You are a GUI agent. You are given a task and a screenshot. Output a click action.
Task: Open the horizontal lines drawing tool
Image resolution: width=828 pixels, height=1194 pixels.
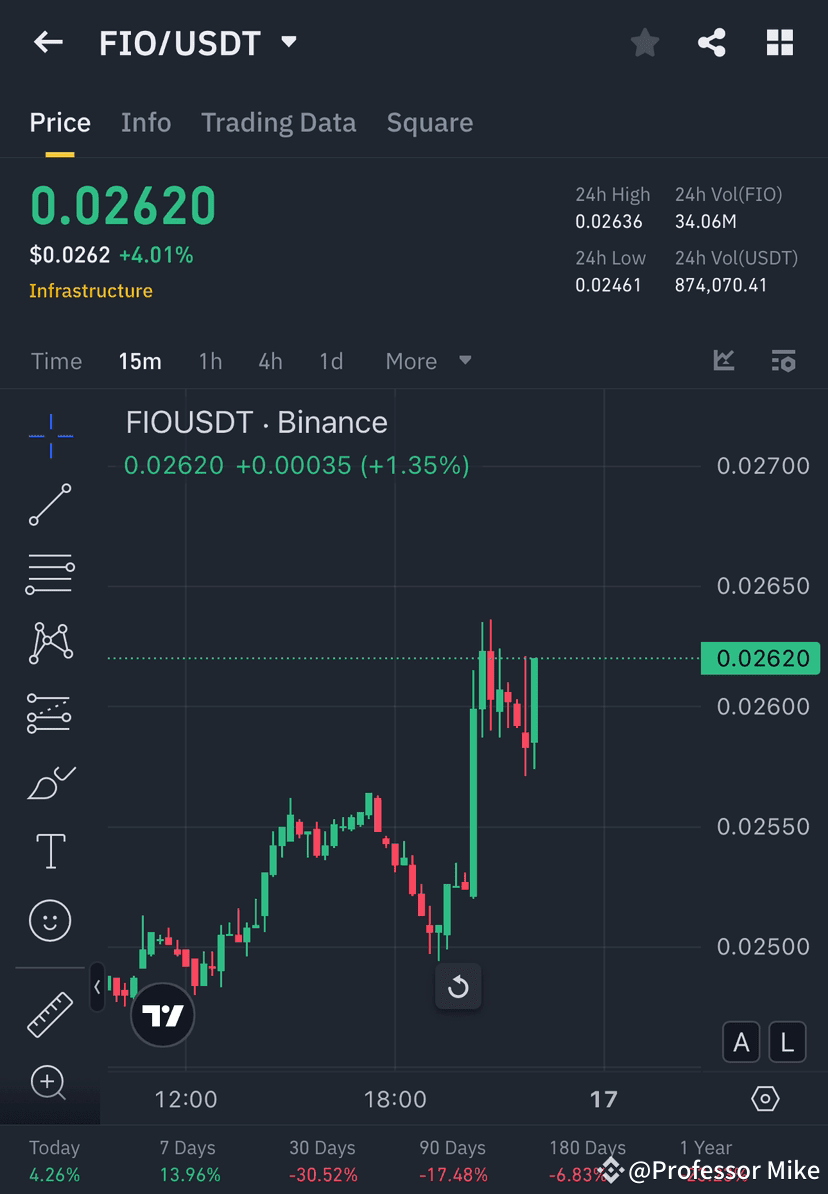point(50,573)
